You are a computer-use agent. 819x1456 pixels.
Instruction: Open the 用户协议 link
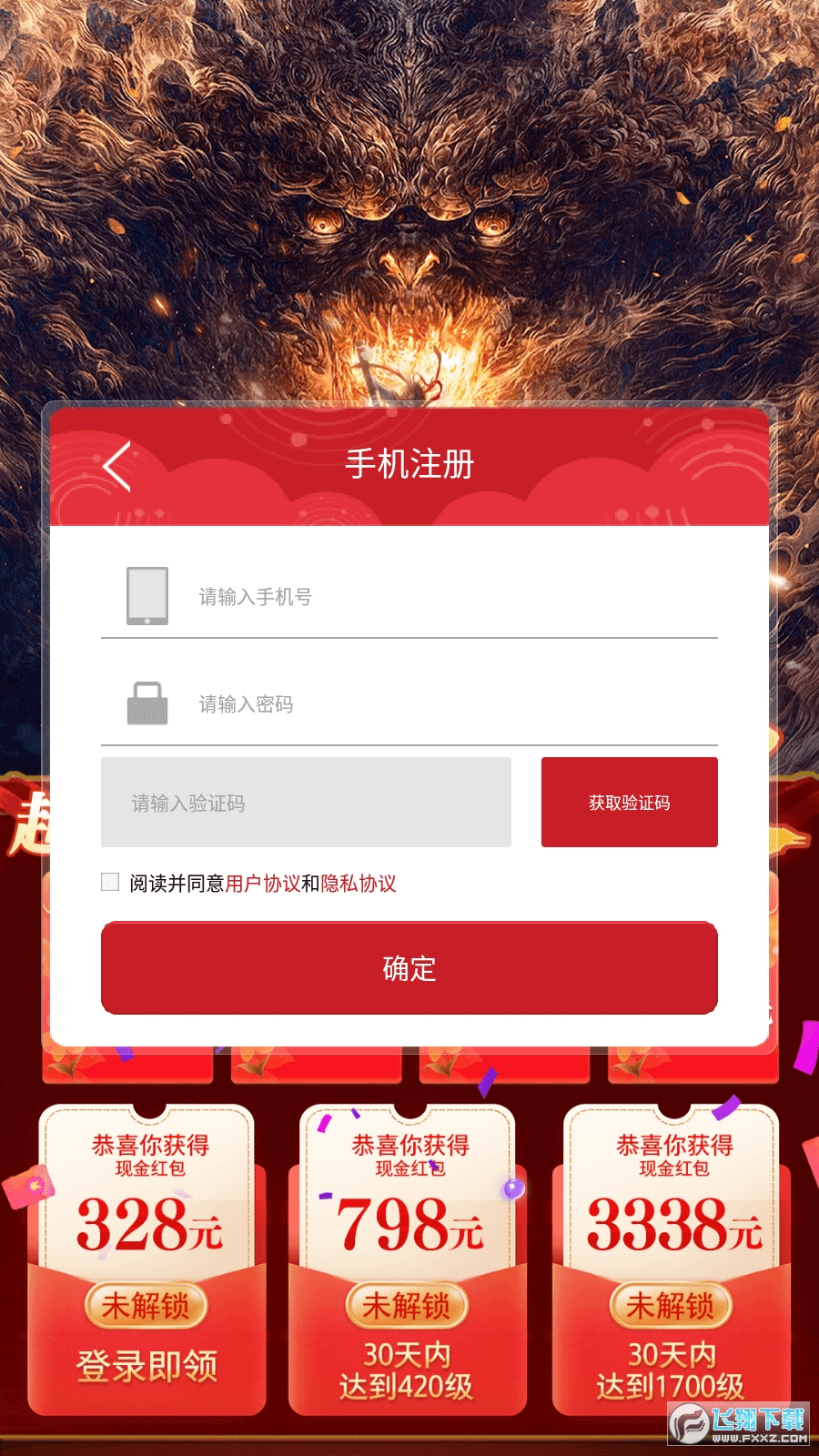262,884
